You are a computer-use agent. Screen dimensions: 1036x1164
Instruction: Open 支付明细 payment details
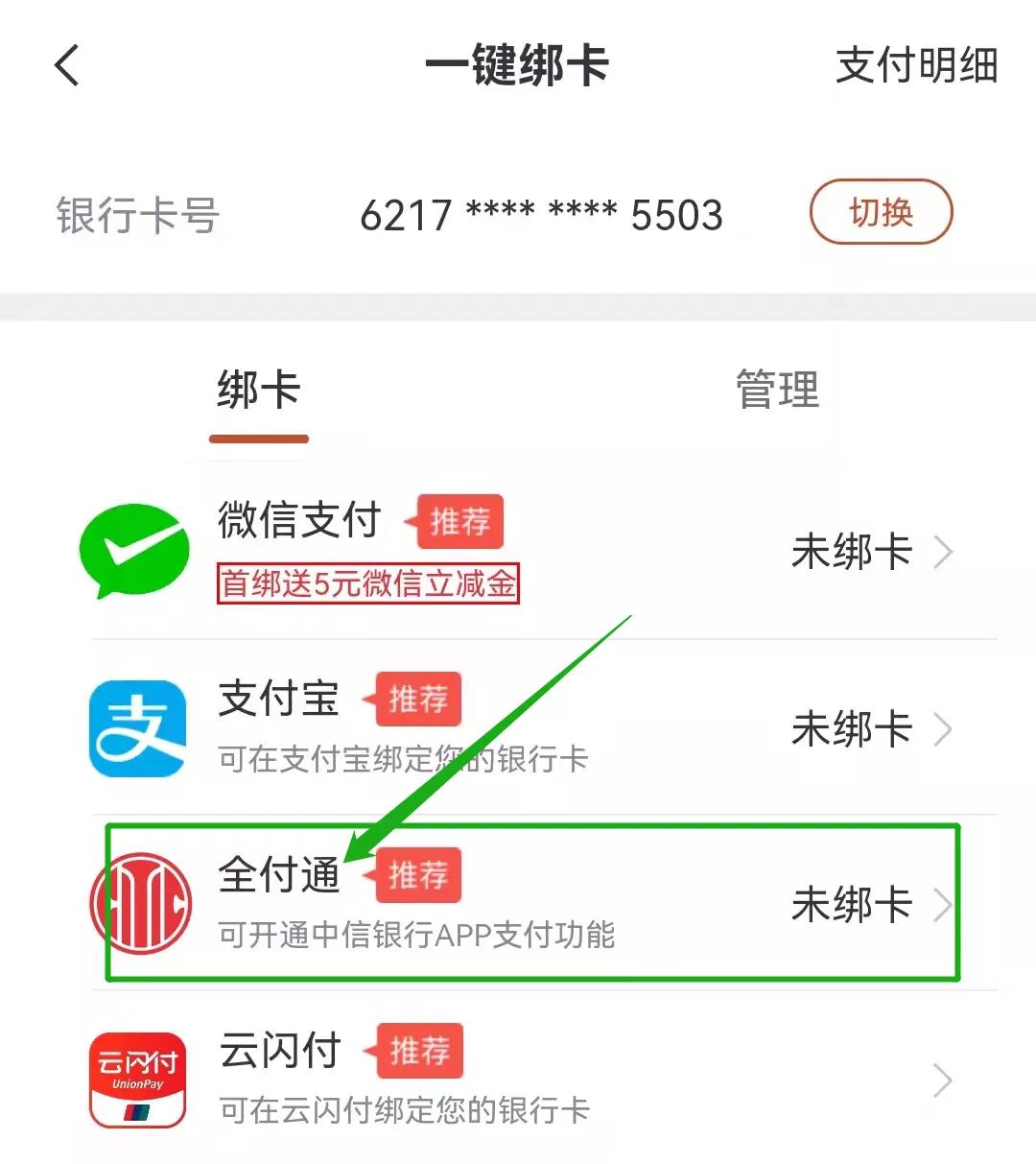coord(916,66)
